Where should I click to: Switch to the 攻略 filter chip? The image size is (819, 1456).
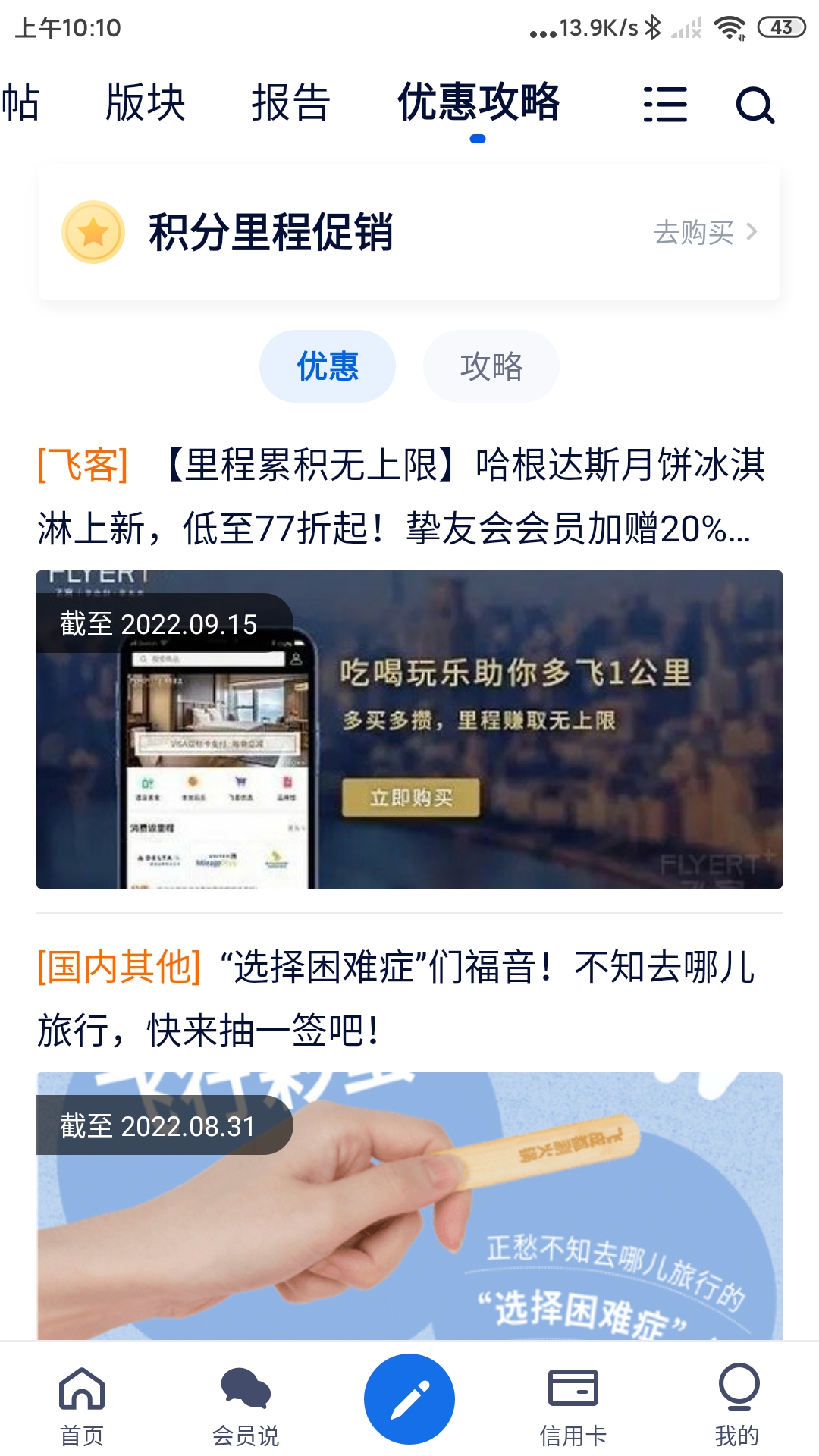pyautogui.click(x=491, y=366)
